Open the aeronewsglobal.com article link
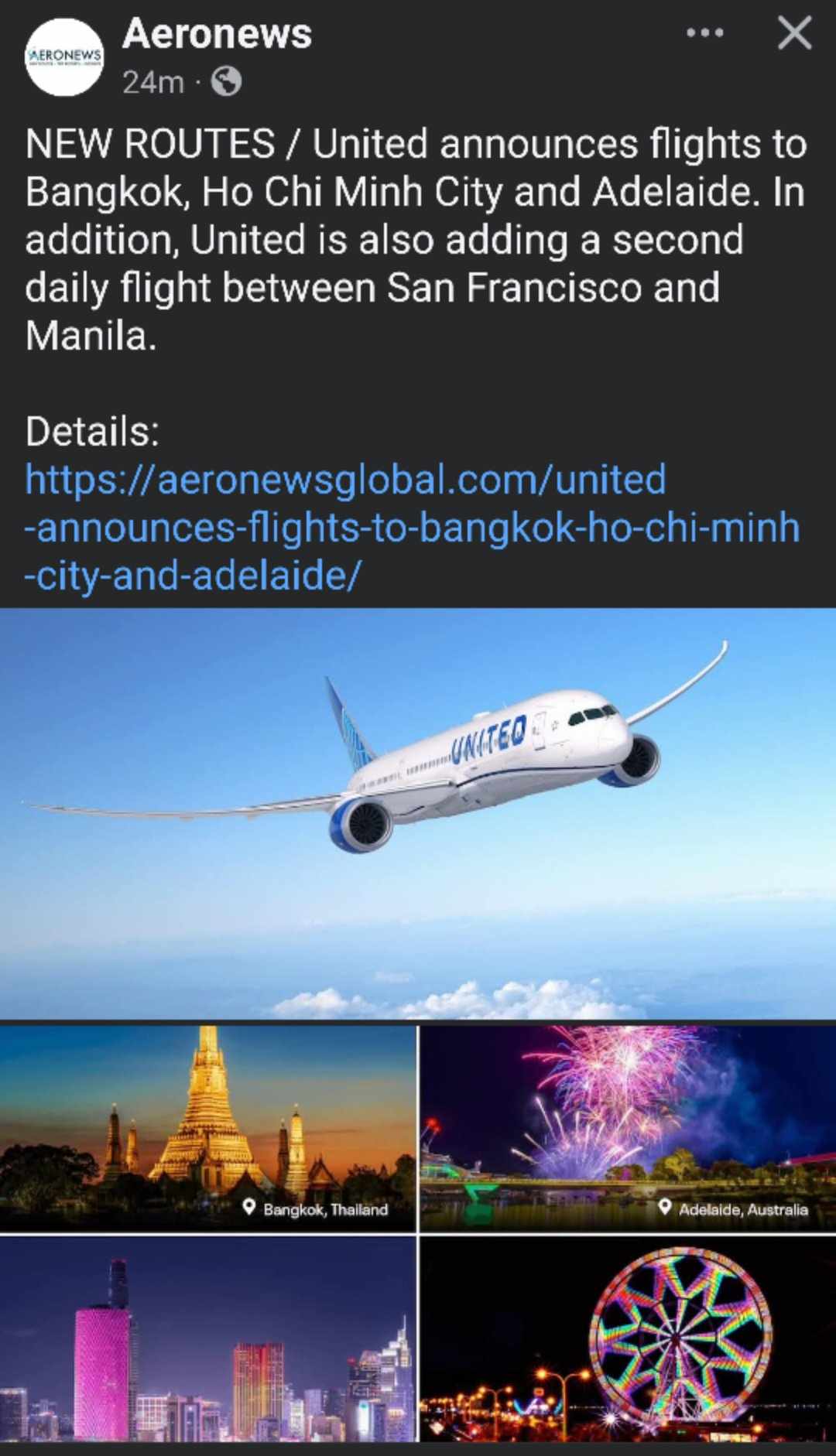 410,527
